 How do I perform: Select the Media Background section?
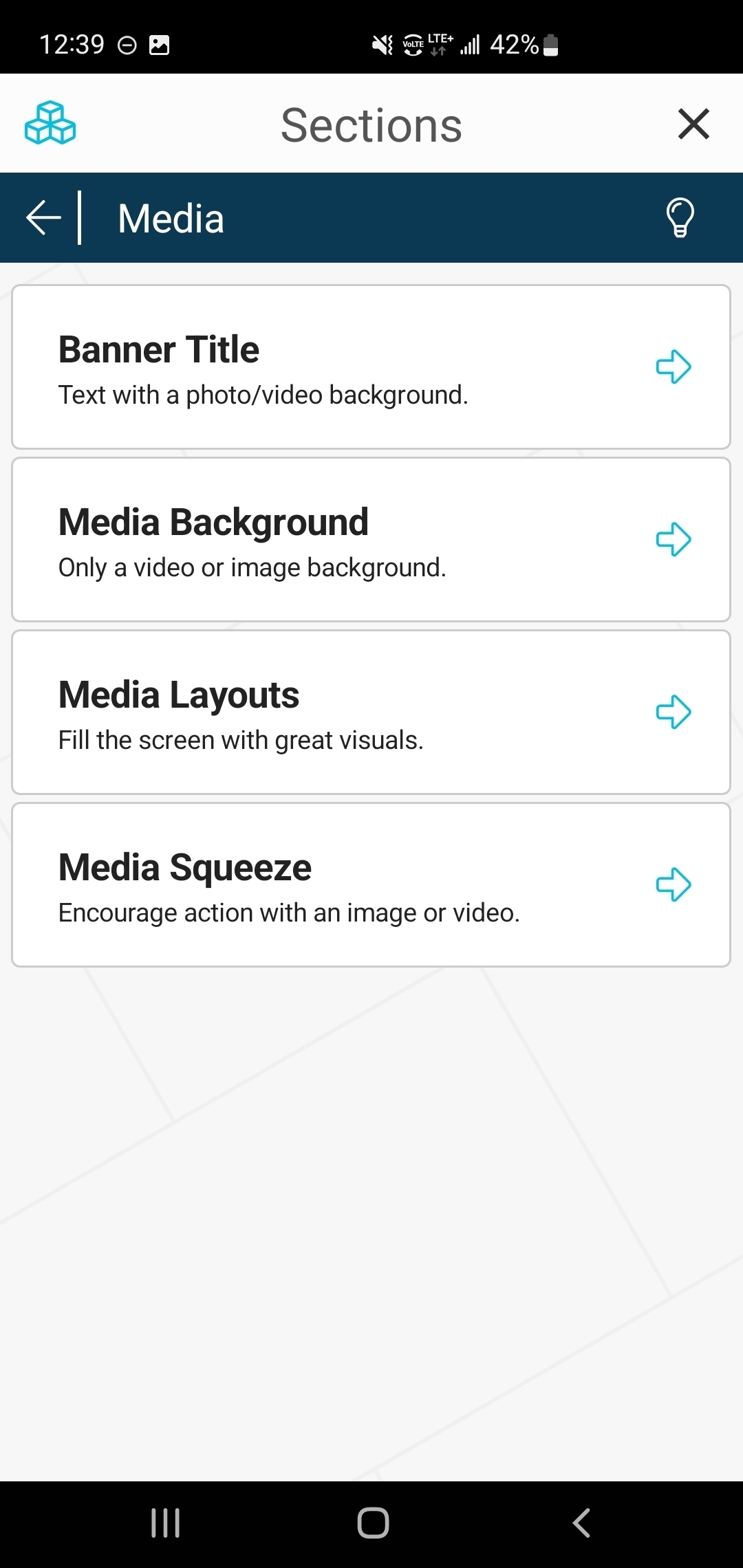(371, 540)
